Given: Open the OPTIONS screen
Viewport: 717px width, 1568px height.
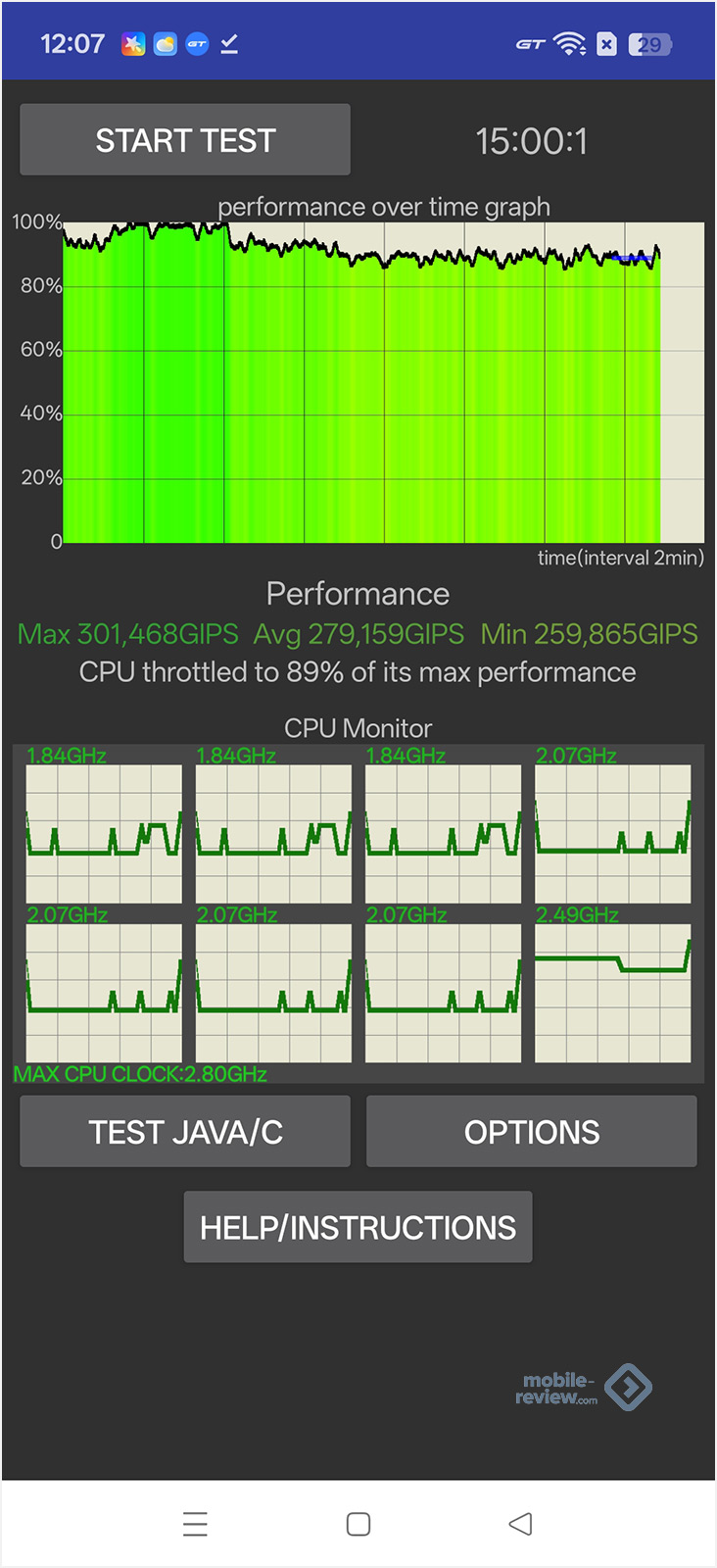Looking at the screenshot, I should tap(531, 1132).
